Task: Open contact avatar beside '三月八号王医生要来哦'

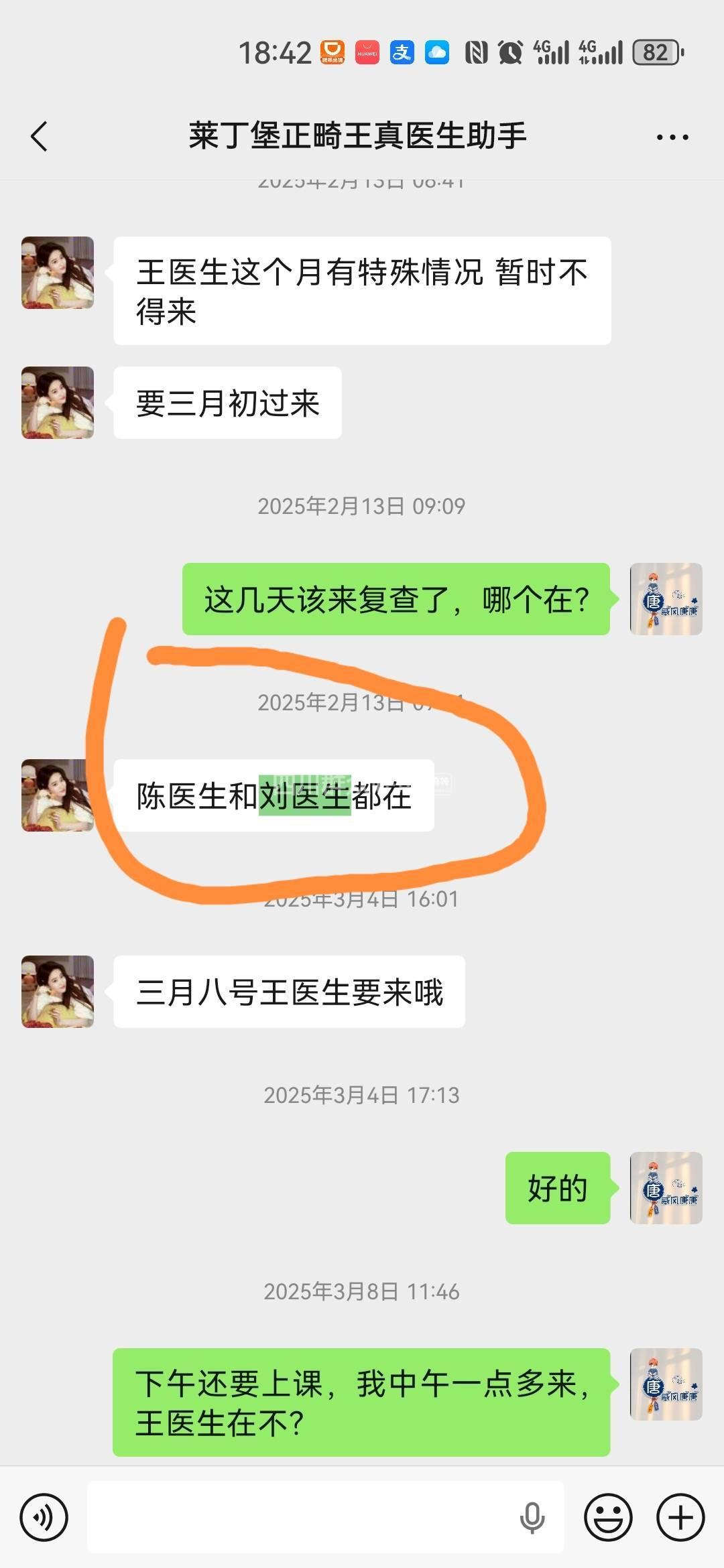Action: (58, 992)
